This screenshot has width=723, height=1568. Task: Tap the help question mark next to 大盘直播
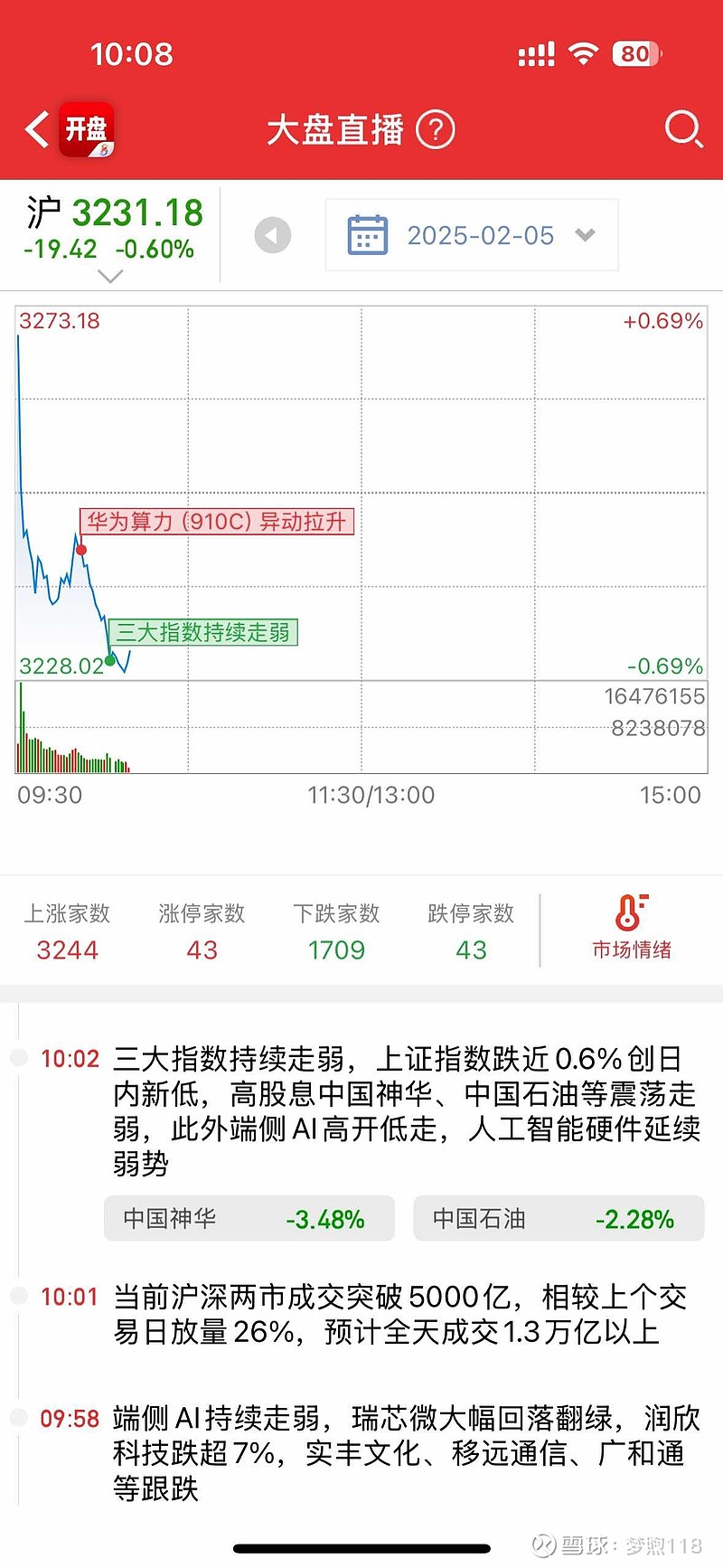(435, 129)
